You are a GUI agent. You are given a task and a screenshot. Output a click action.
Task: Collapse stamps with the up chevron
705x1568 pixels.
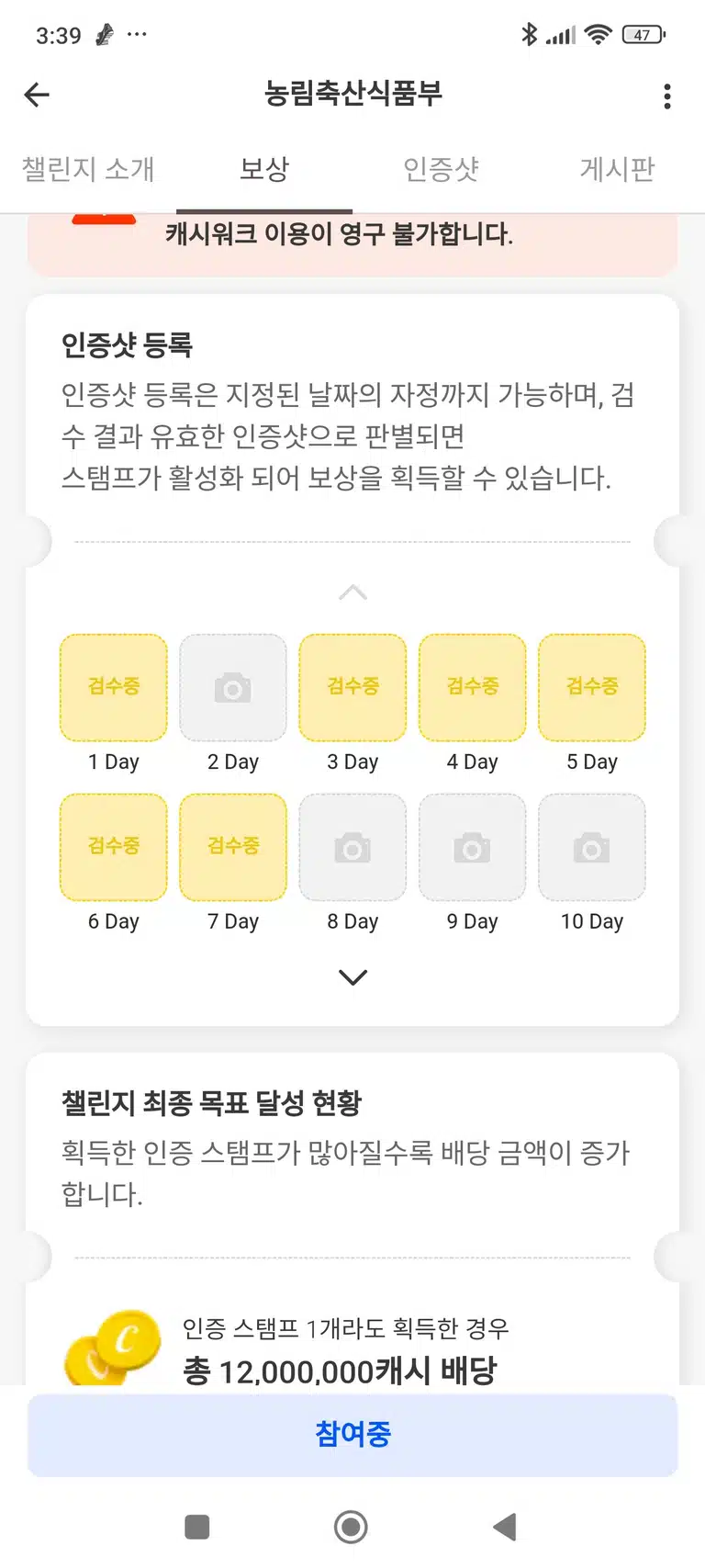coord(352,592)
